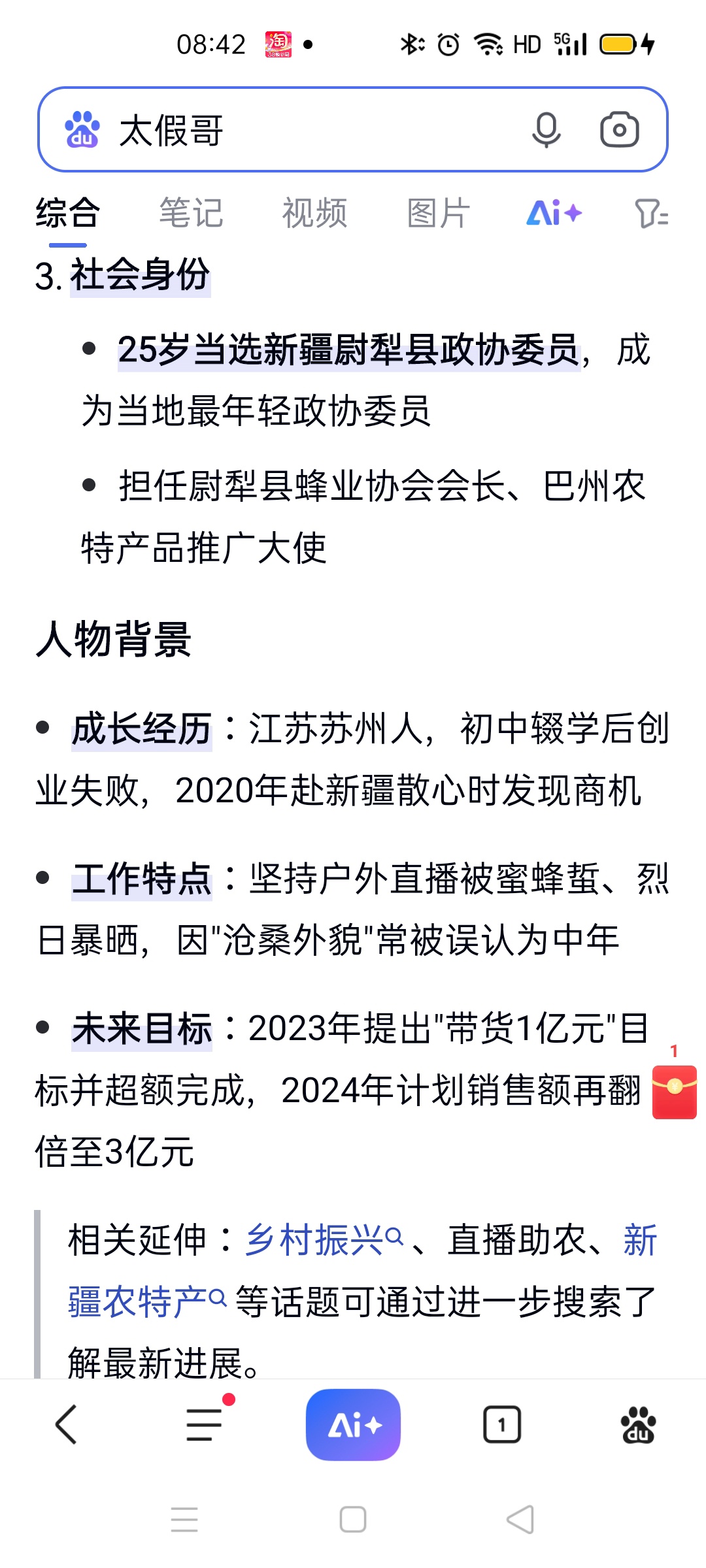The width and height of the screenshot is (706, 1568).
Task: Open the bottom bar menu icon
Action: pos(205,1424)
